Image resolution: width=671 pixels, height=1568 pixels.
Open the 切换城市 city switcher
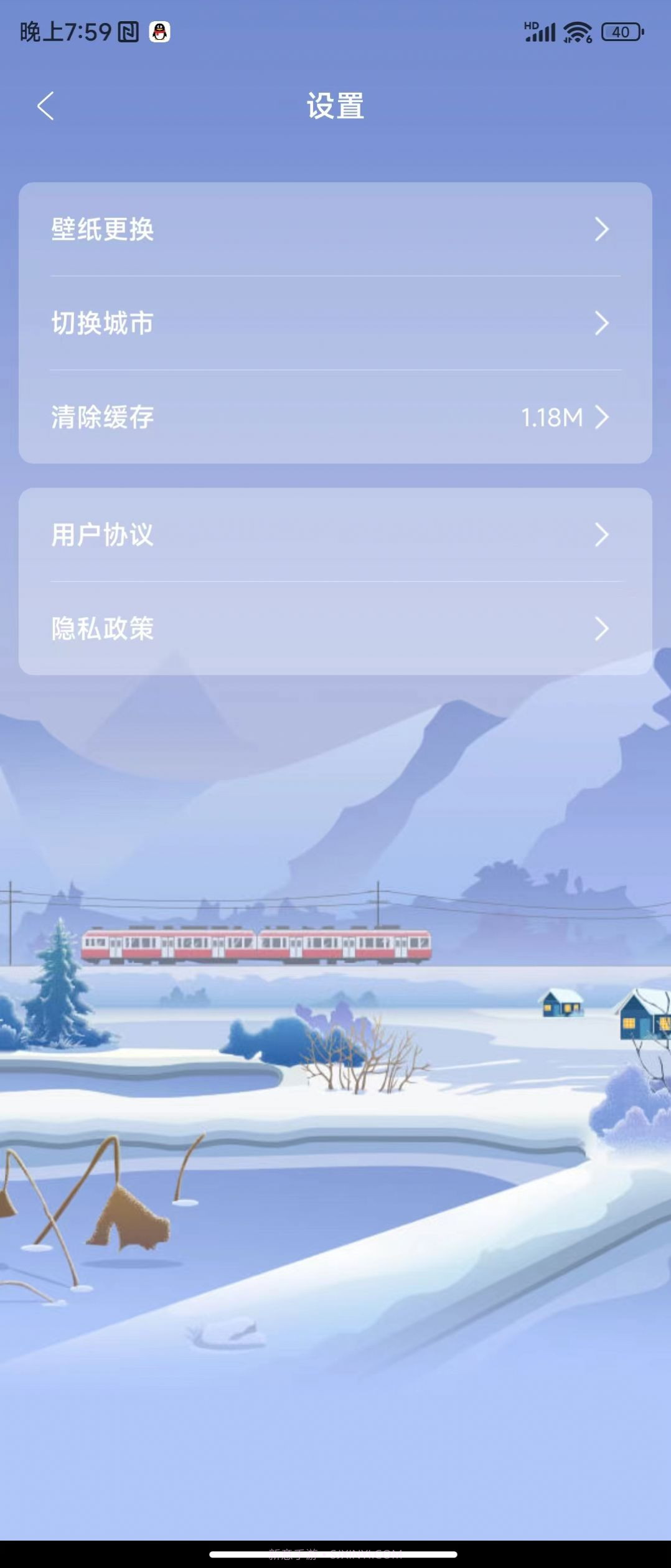tap(335, 323)
